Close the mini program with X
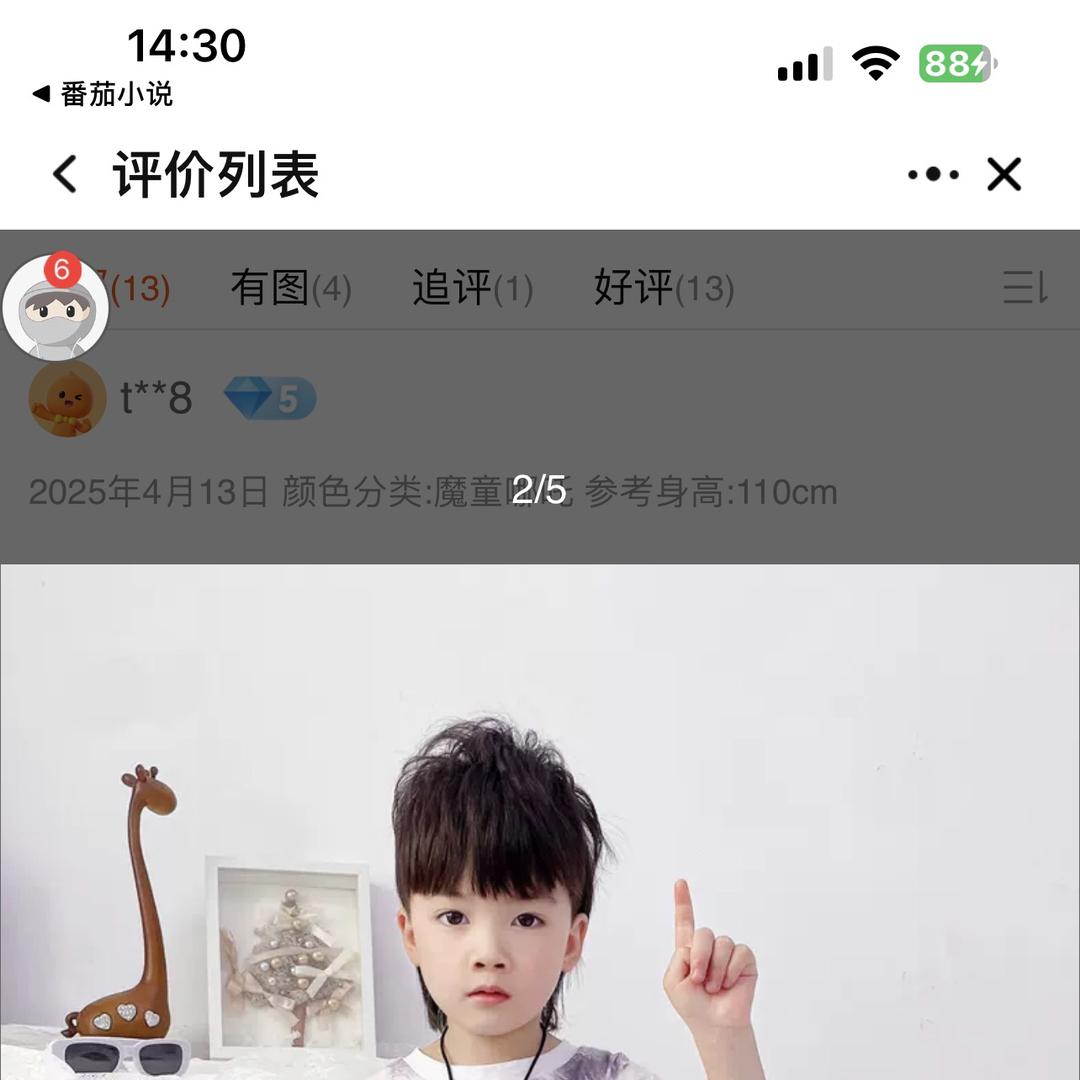The width and height of the screenshot is (1080, 1080). pyautogui.click(x=1004, y=174)
